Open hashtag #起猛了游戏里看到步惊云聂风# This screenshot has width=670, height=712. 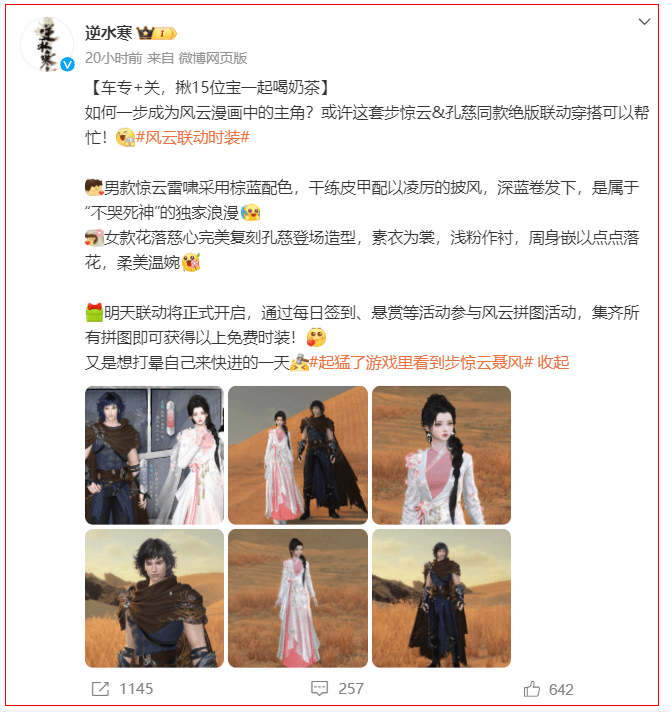click(421, 361)
